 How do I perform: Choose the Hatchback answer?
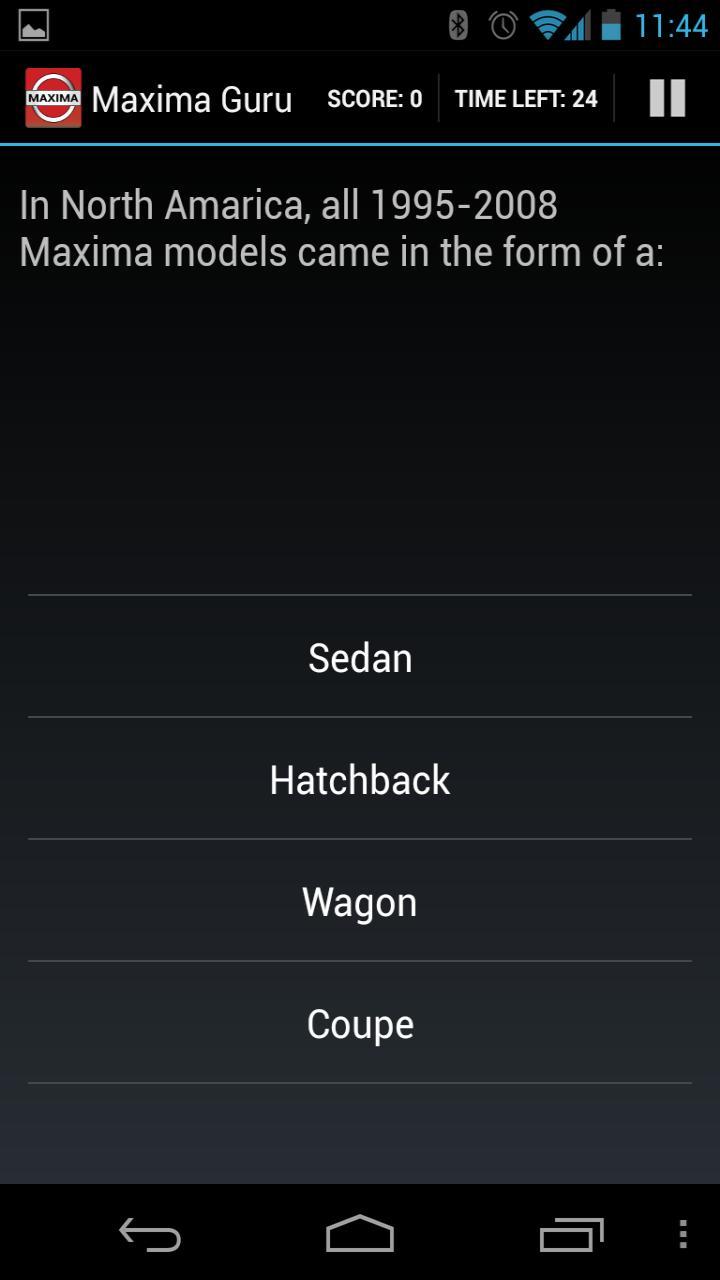point(360,779)
